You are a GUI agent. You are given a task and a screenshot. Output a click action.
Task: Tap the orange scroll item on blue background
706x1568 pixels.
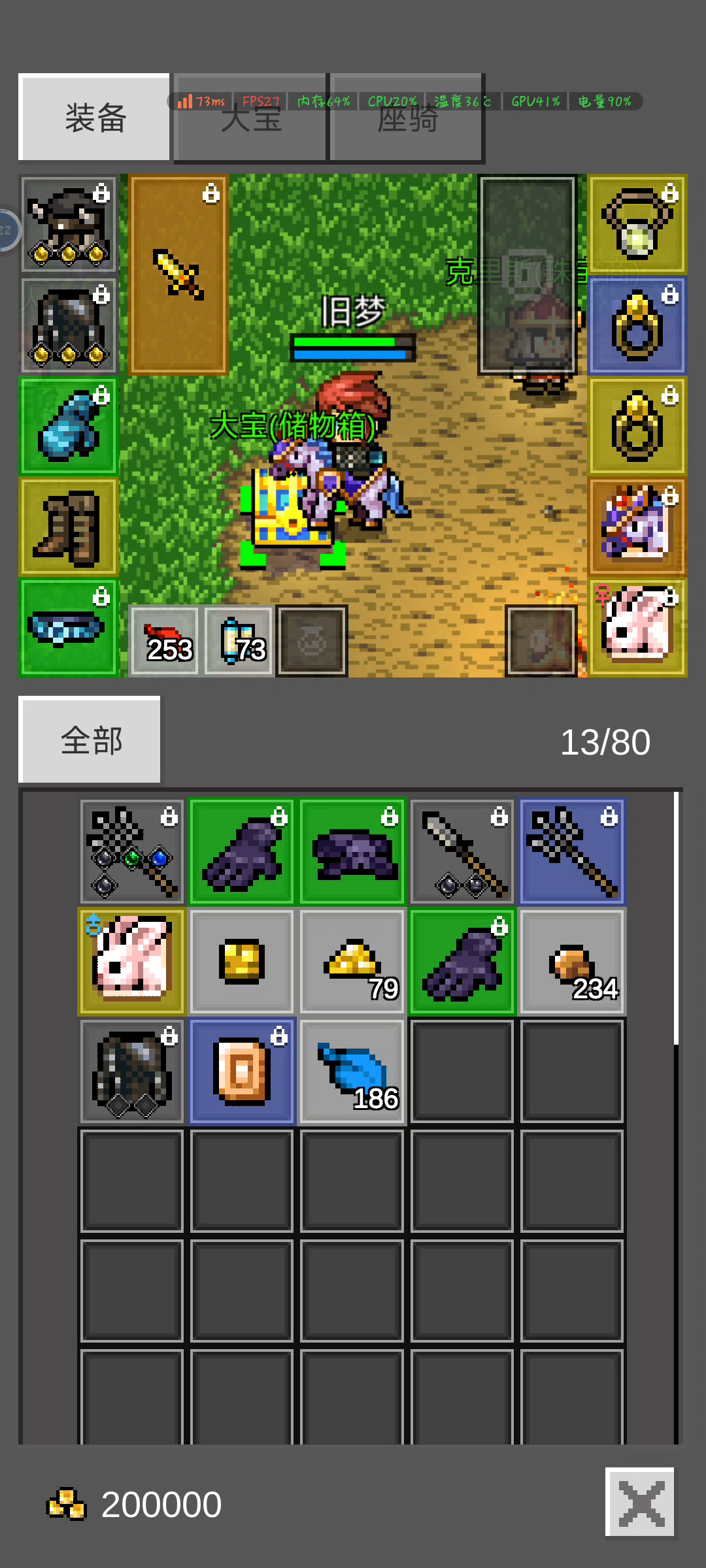click(242, 1071)
